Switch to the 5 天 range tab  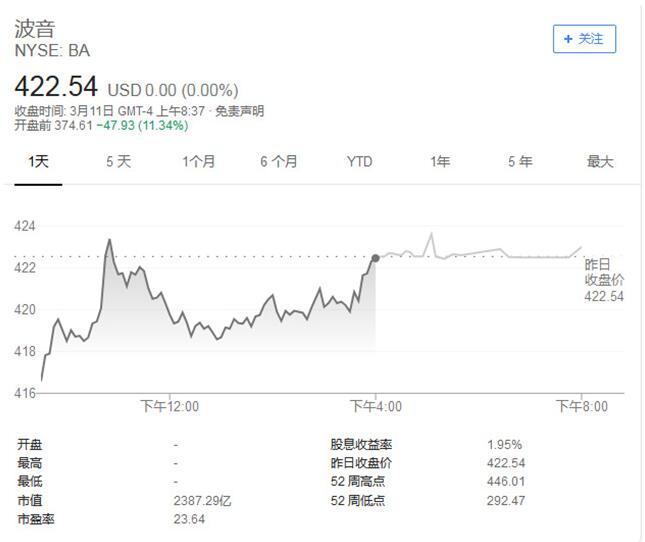coord(118,161)
